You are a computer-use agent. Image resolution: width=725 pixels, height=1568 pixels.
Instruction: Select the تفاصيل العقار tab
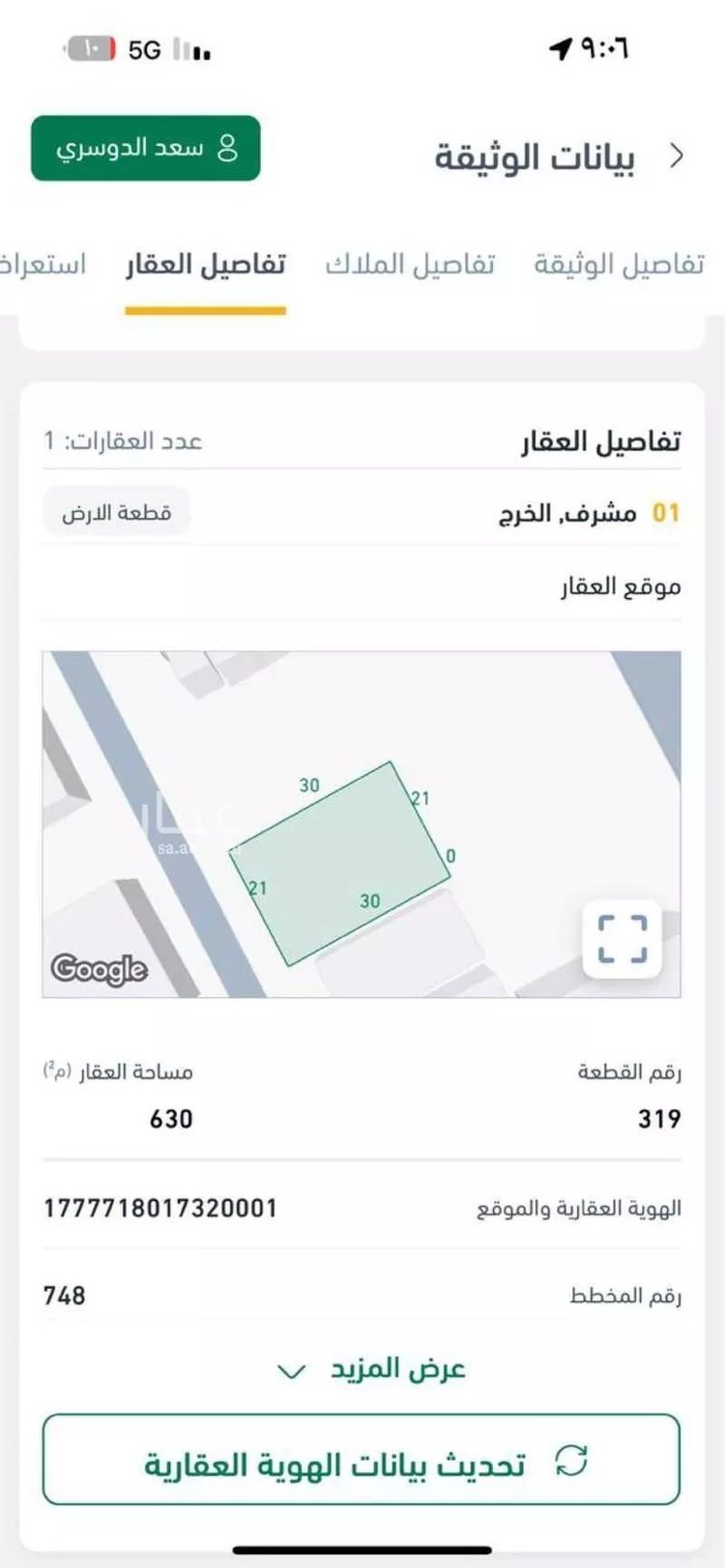[x=205, y=264]
